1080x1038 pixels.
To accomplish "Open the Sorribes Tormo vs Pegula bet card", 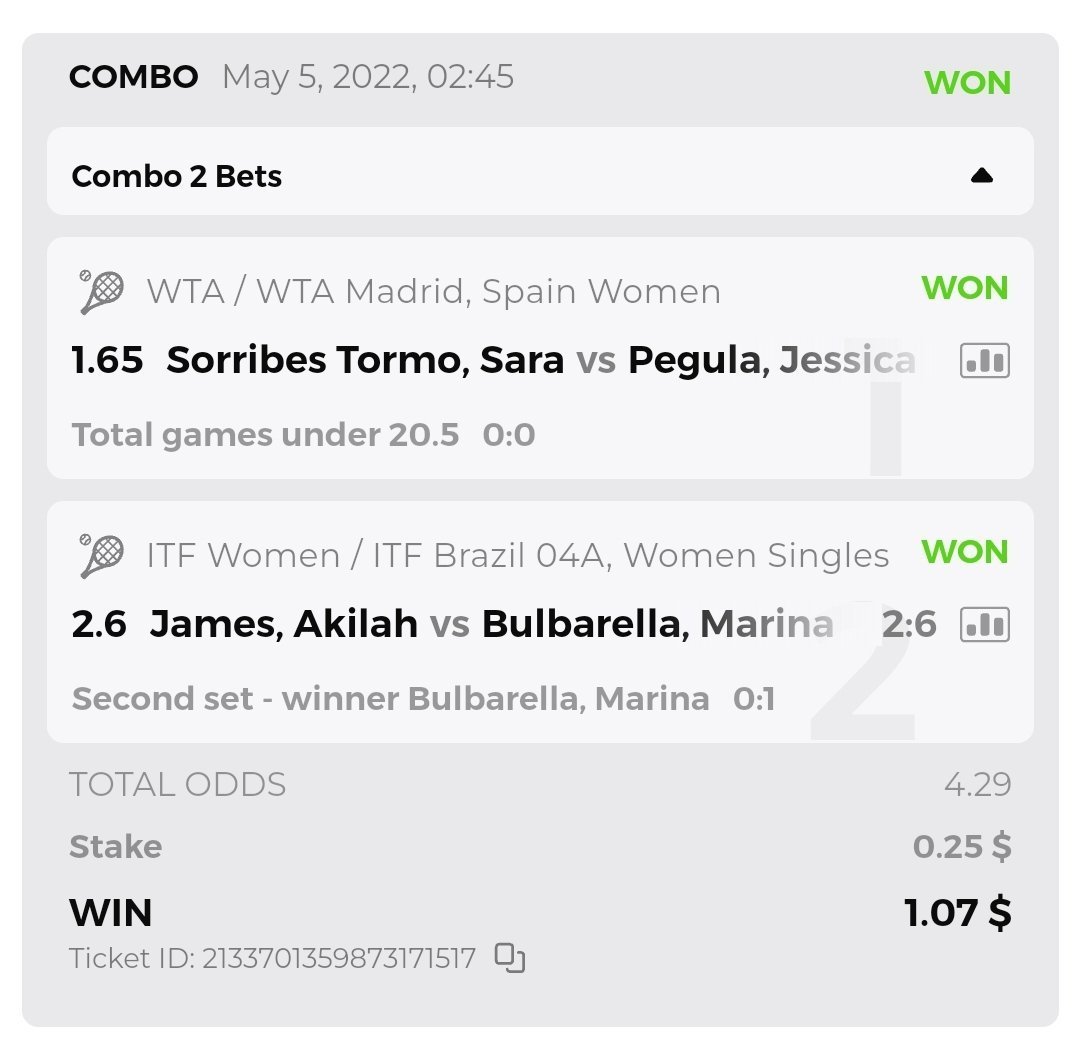I will pyautogui.click(x=490, y=360).
